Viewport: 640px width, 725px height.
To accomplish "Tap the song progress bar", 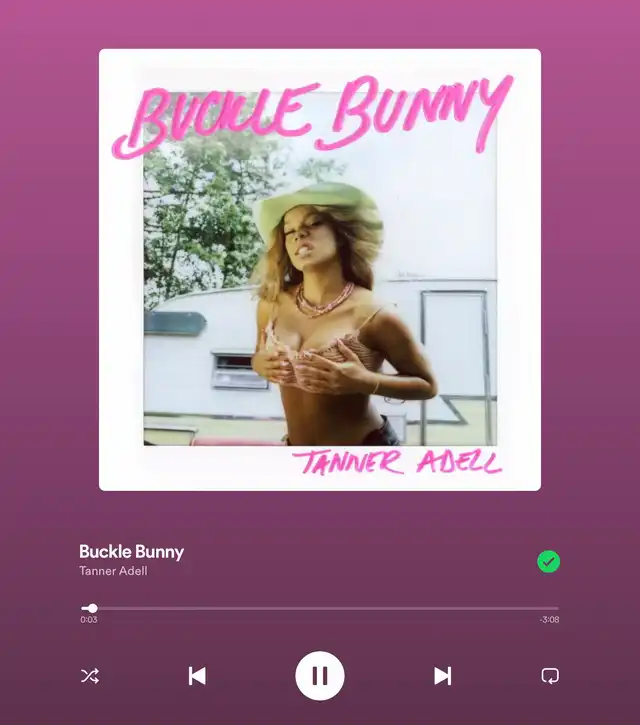I will coord(320,608).
